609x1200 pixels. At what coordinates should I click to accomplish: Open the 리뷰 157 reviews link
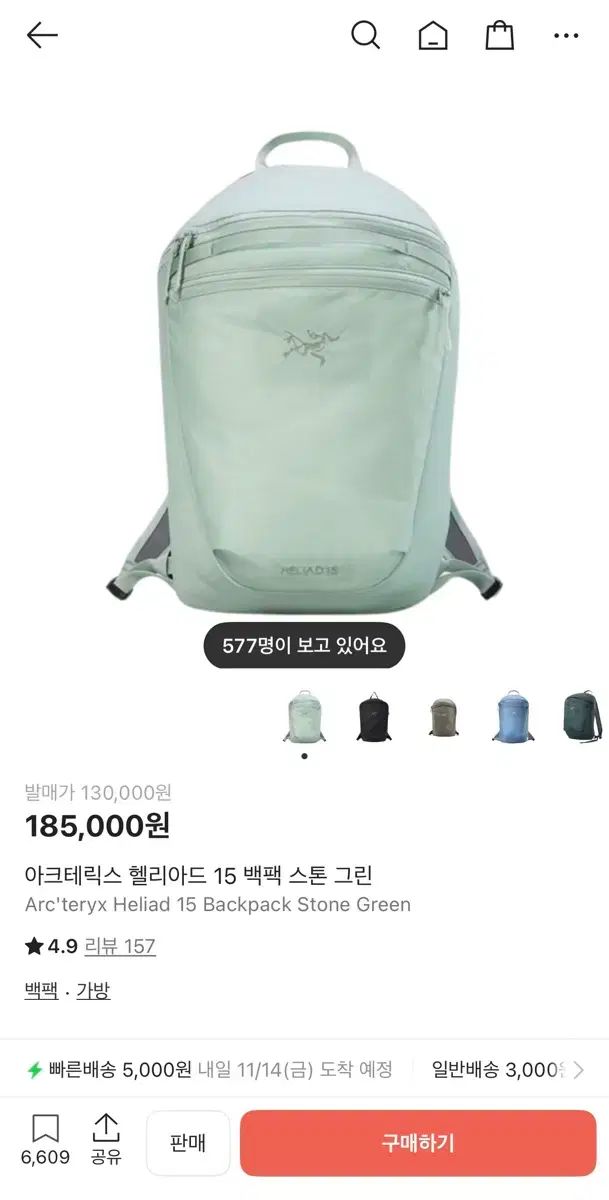click(120, 946)
